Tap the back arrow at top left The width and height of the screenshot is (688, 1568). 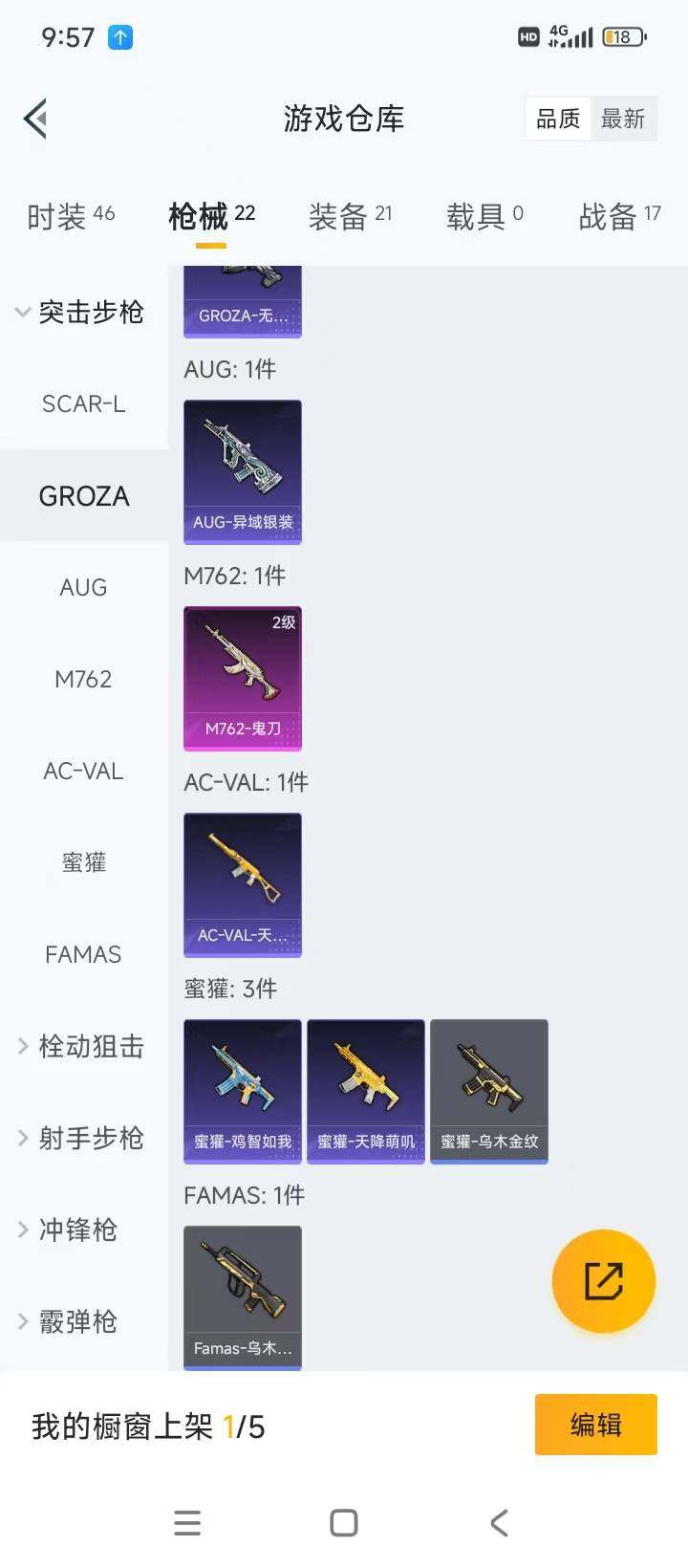[34, 118]
